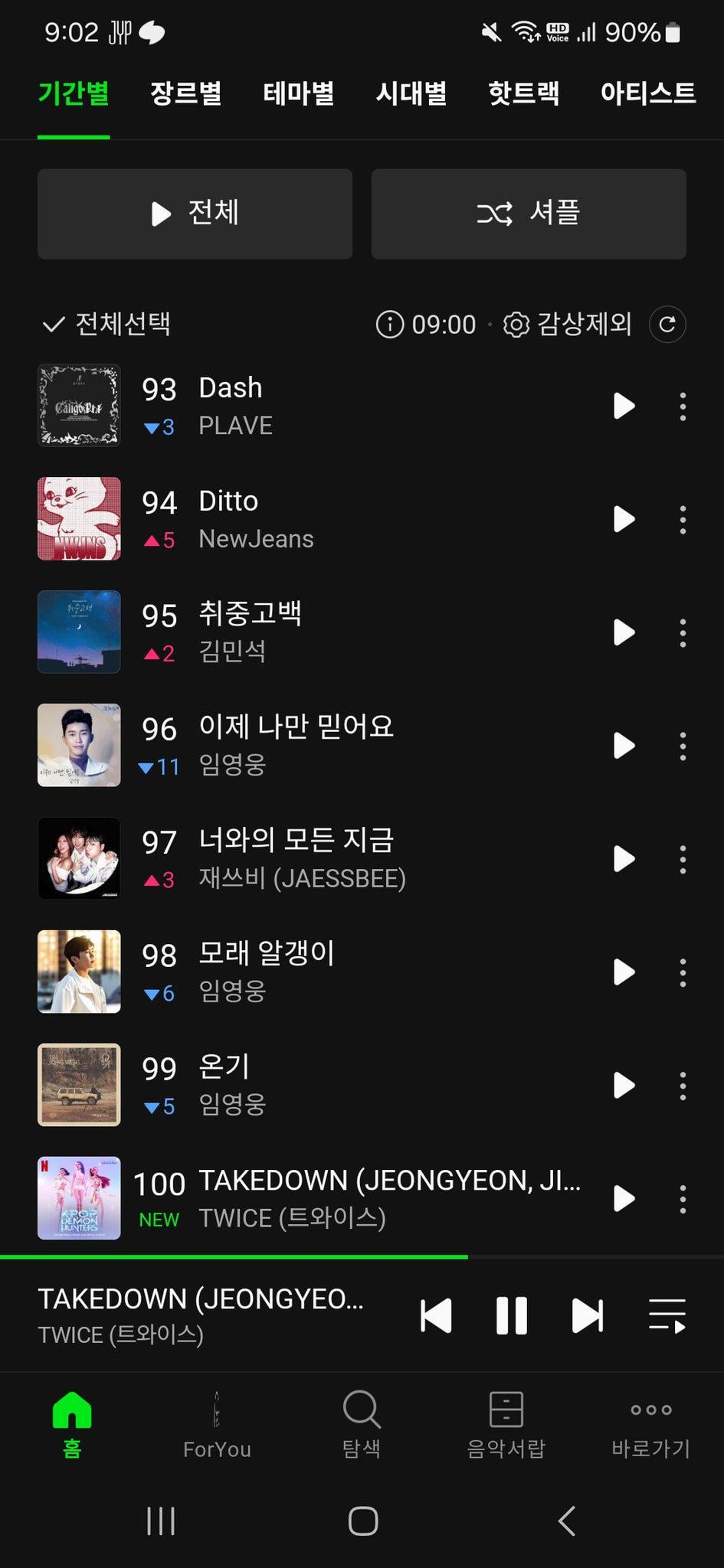
Task: Open more options for Ditto
Action: [682, 519]
